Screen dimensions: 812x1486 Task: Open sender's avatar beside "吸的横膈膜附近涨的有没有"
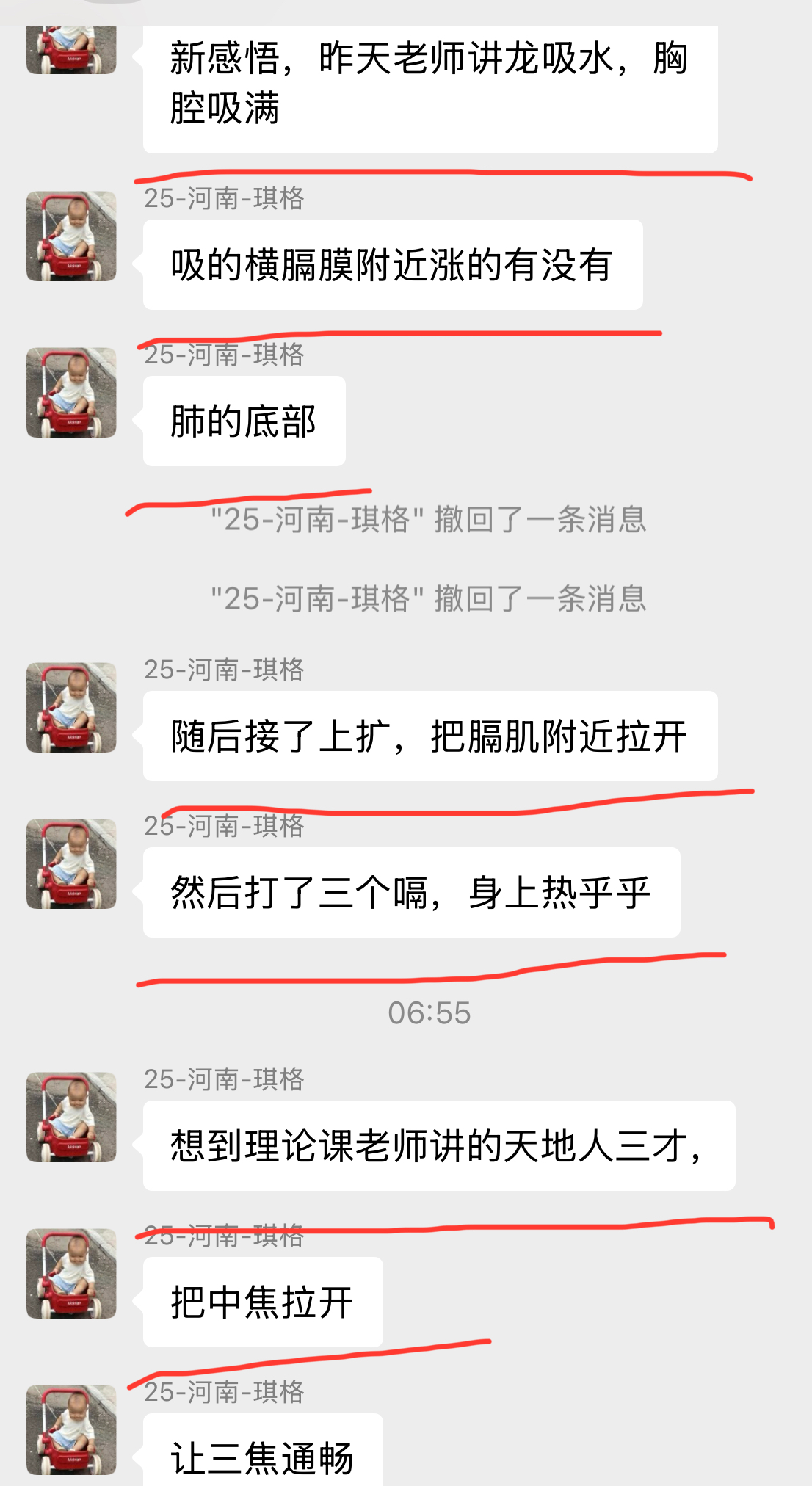(x=71, y=236)
